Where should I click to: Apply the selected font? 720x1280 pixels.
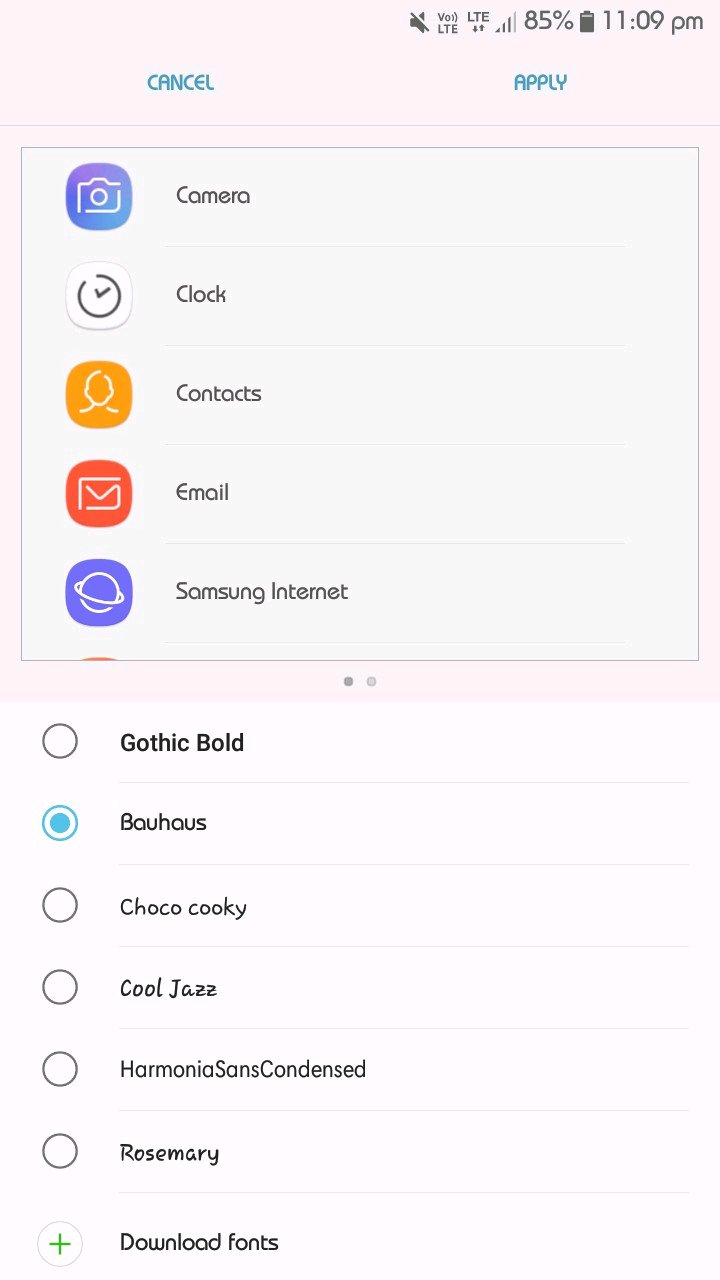(x=540, y=83)
